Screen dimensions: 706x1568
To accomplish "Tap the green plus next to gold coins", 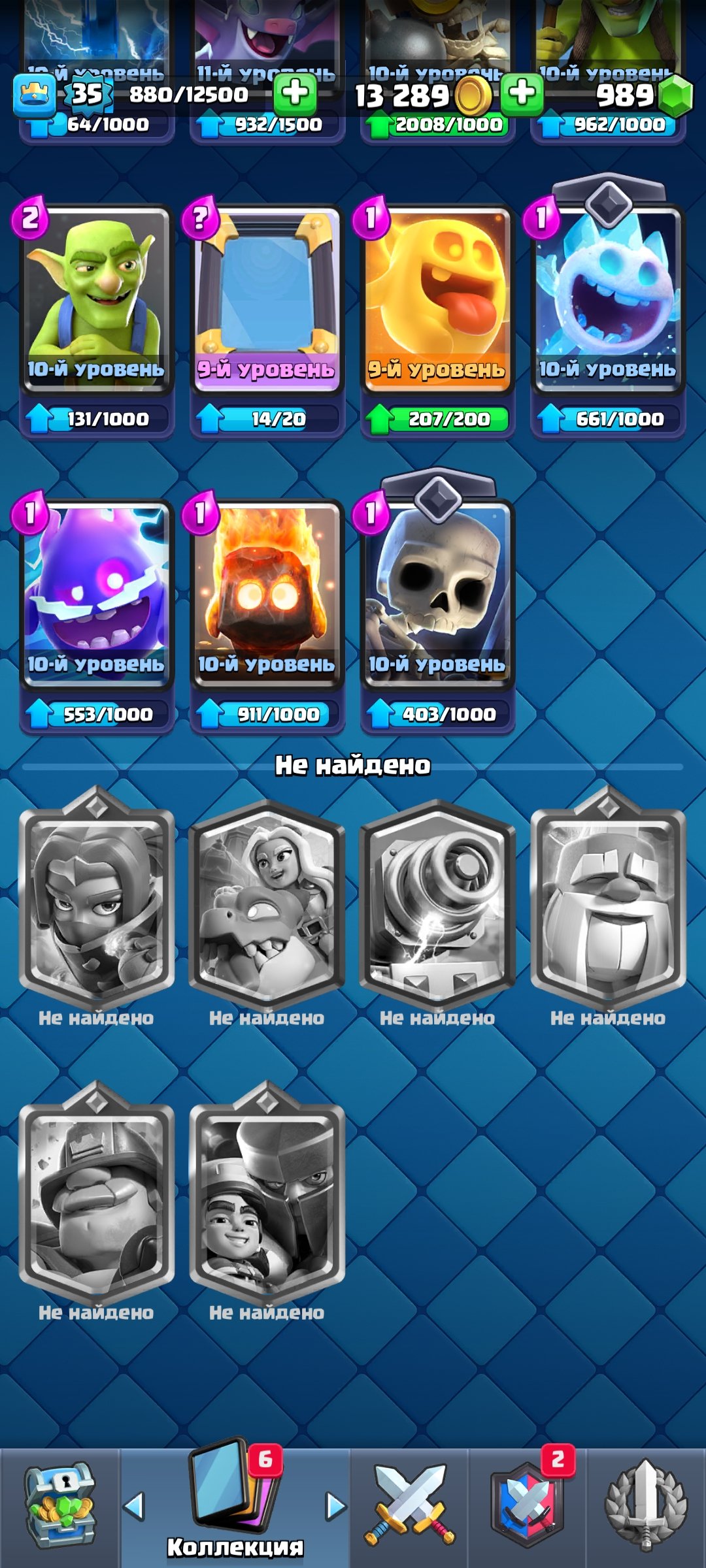I will pyautogui.click(x=522, y=93).
